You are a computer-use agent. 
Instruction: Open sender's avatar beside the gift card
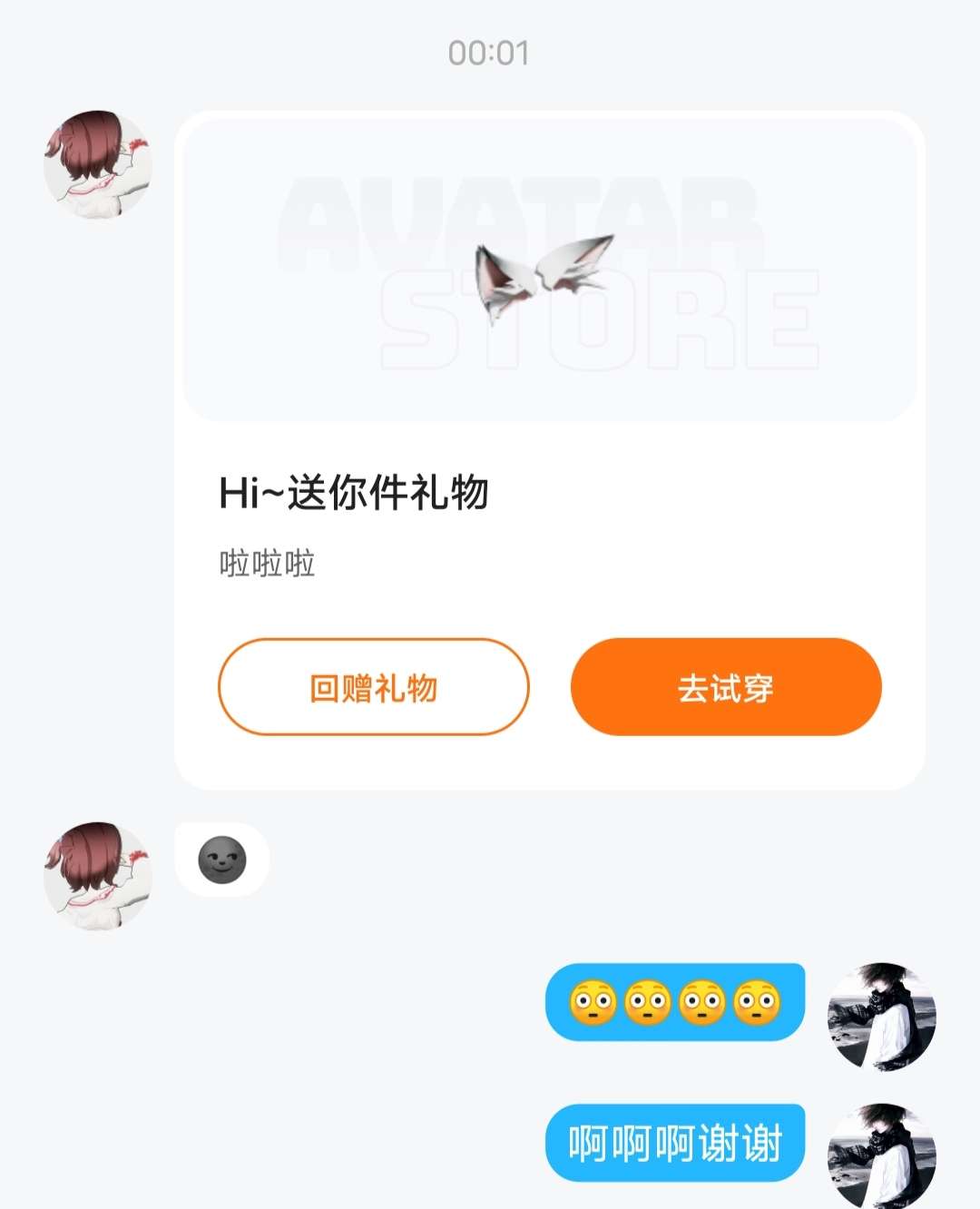pyautogui.click(x=98, y=165)
